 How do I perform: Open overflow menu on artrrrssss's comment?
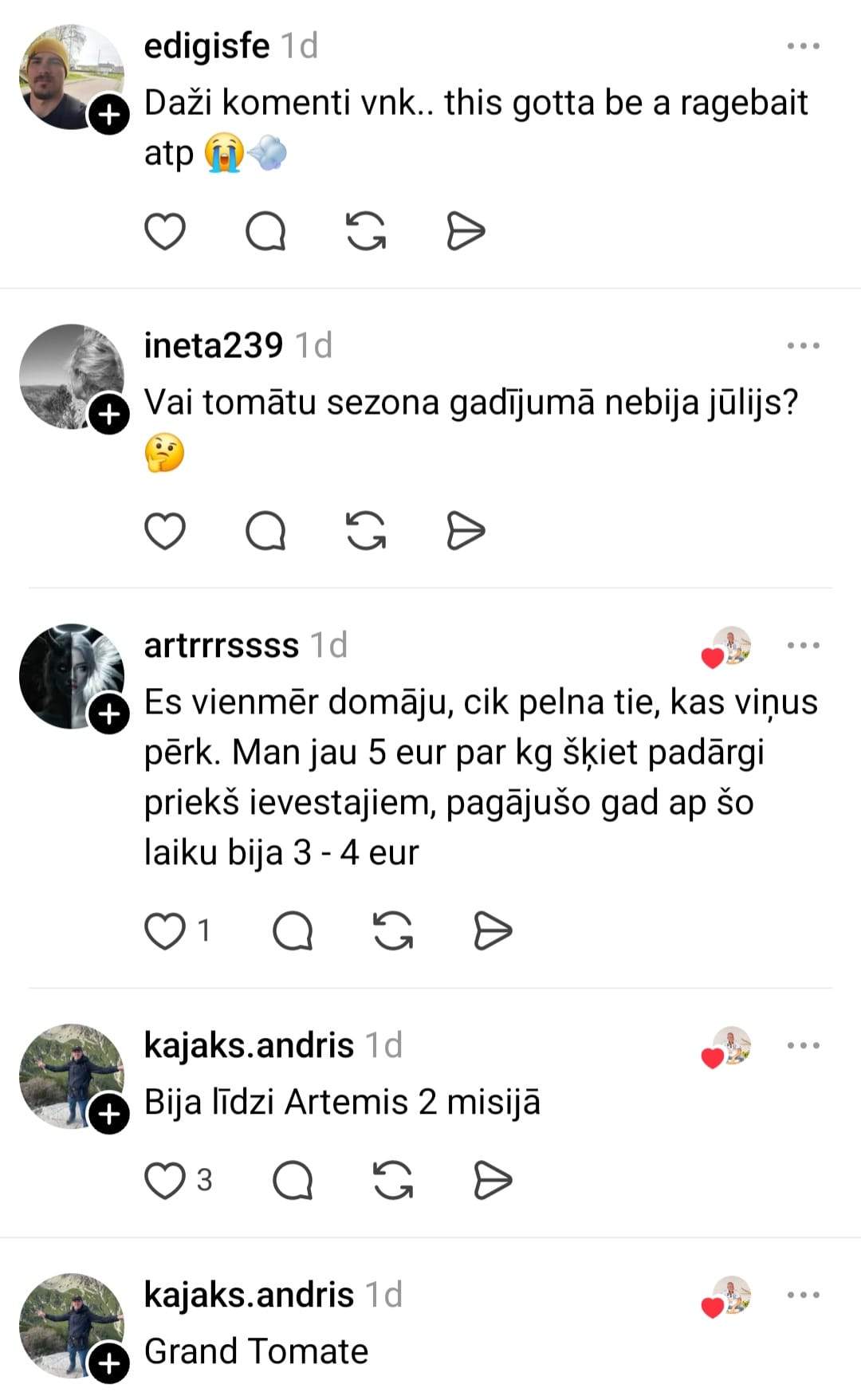click(803, 646)
